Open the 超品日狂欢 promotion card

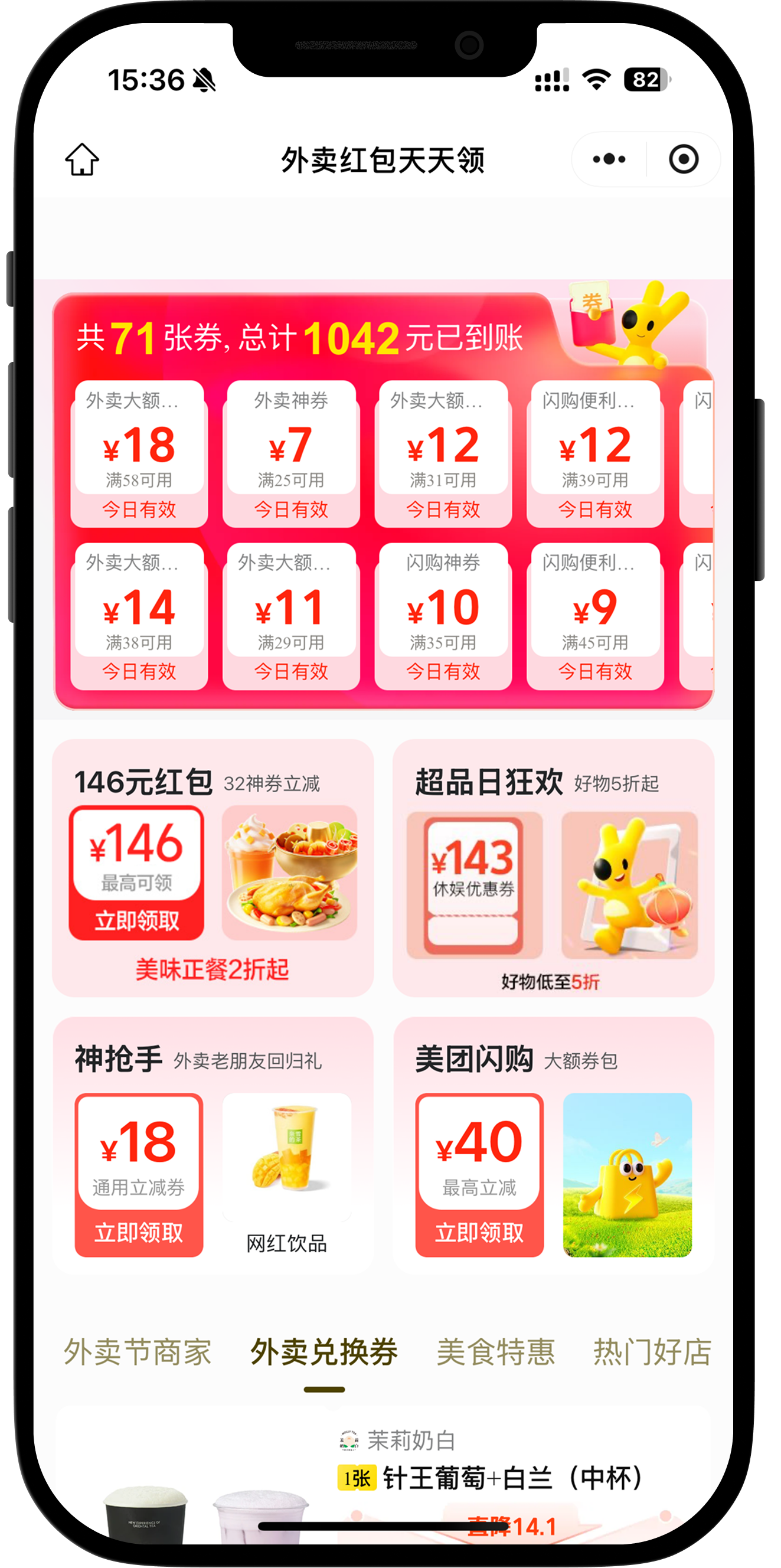[x=553, y=868]
